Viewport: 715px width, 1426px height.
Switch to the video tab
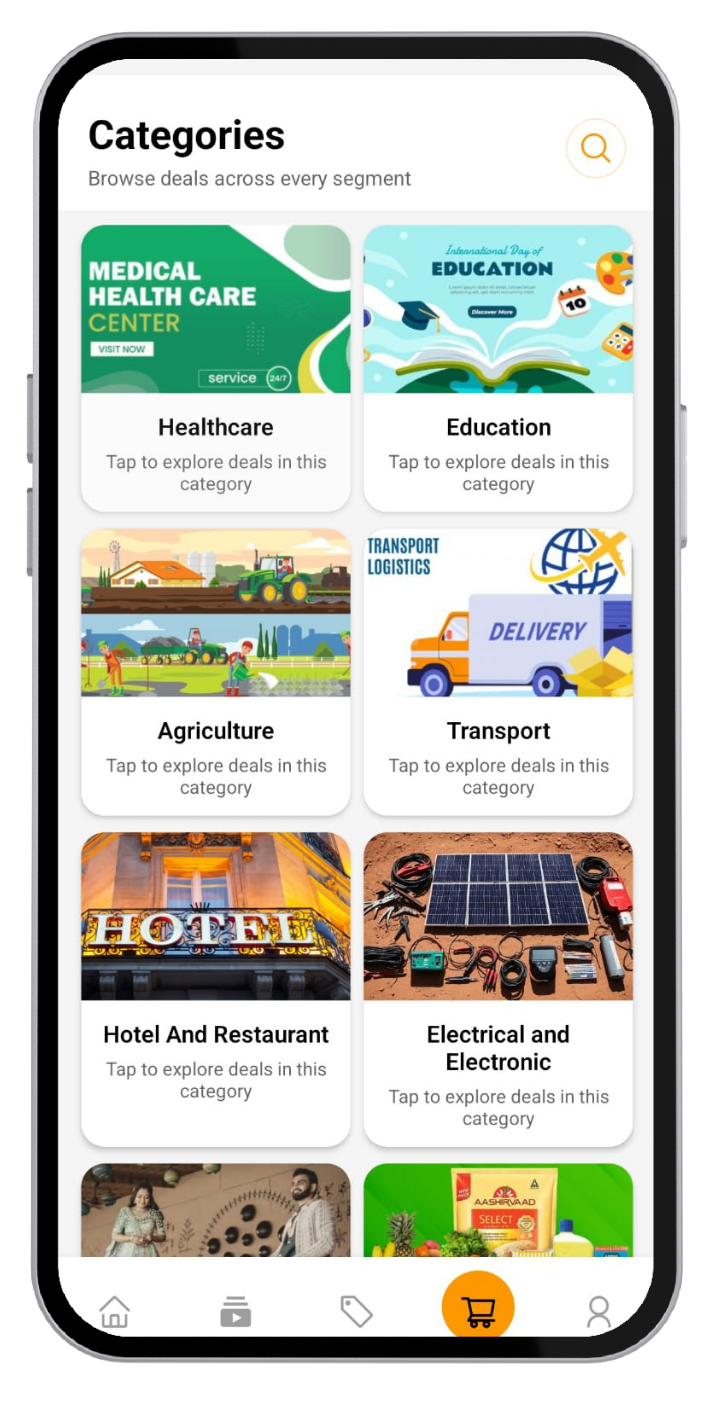coord(236,1311)
